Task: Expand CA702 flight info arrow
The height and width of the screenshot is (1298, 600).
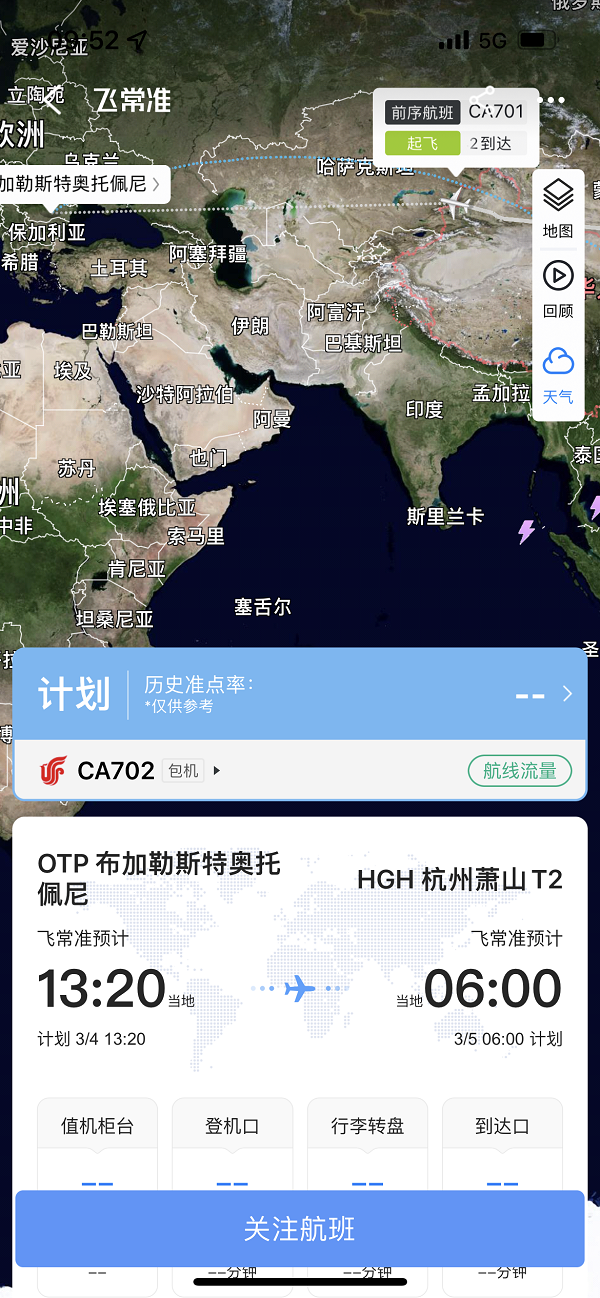Action: (217, 771)
